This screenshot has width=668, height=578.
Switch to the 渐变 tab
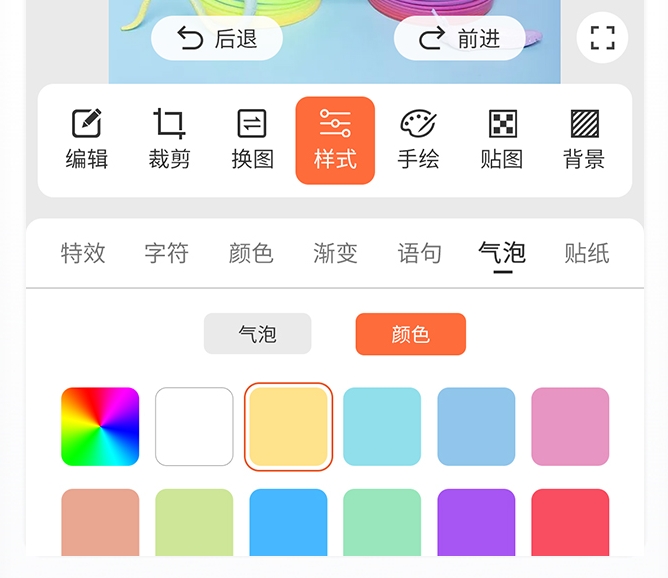coord(335,253)
